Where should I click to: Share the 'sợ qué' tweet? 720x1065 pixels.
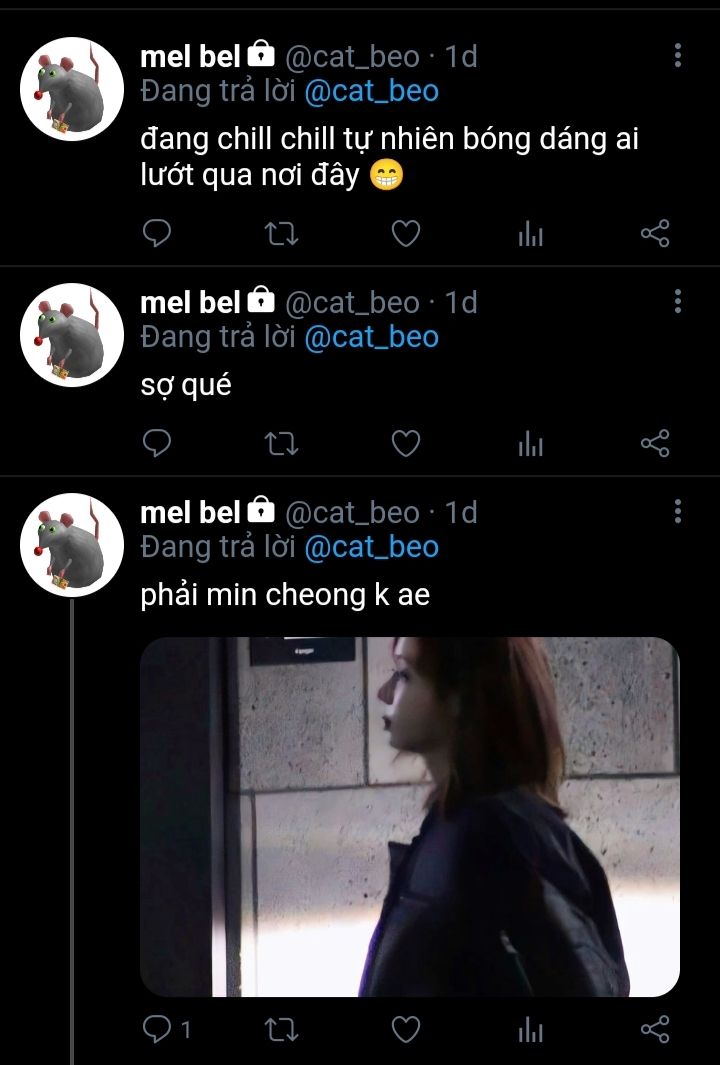click(x=654, y=443)
